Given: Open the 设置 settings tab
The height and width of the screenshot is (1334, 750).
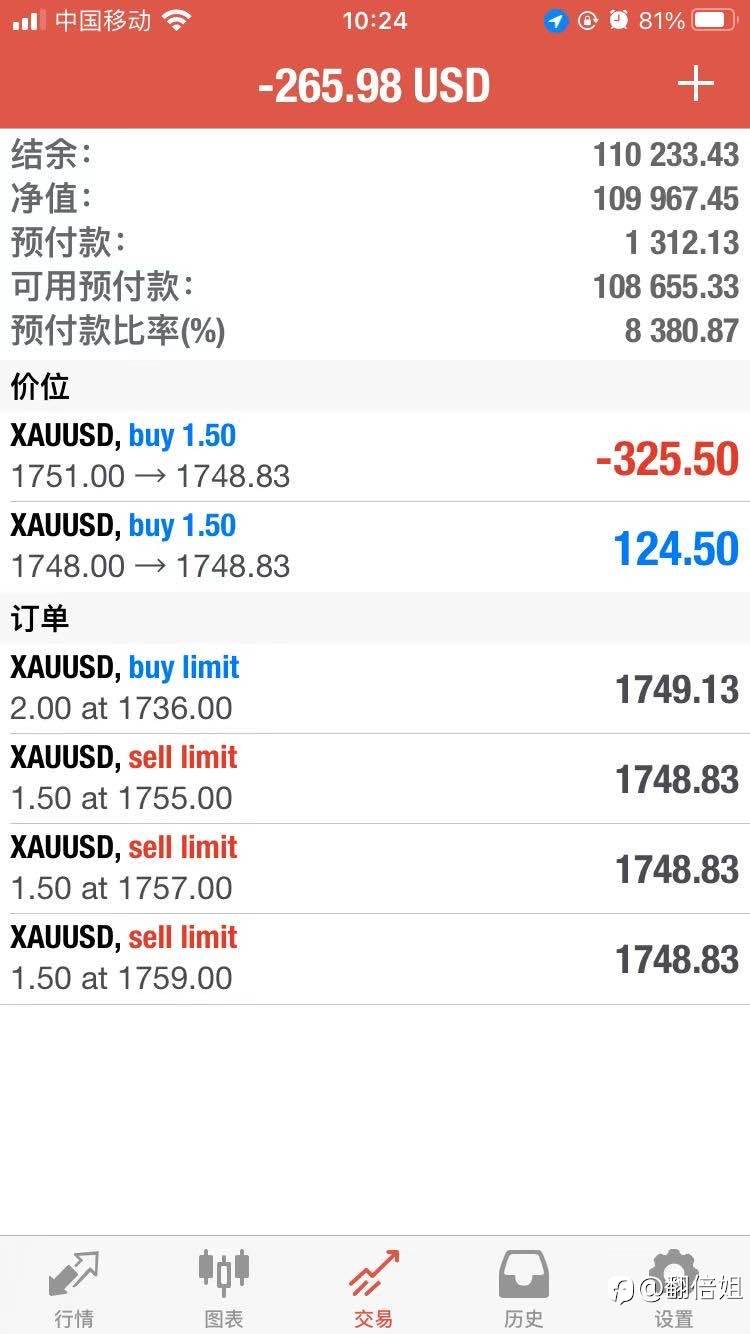Looking at the screenshot, I should [x=674, y=1287].
